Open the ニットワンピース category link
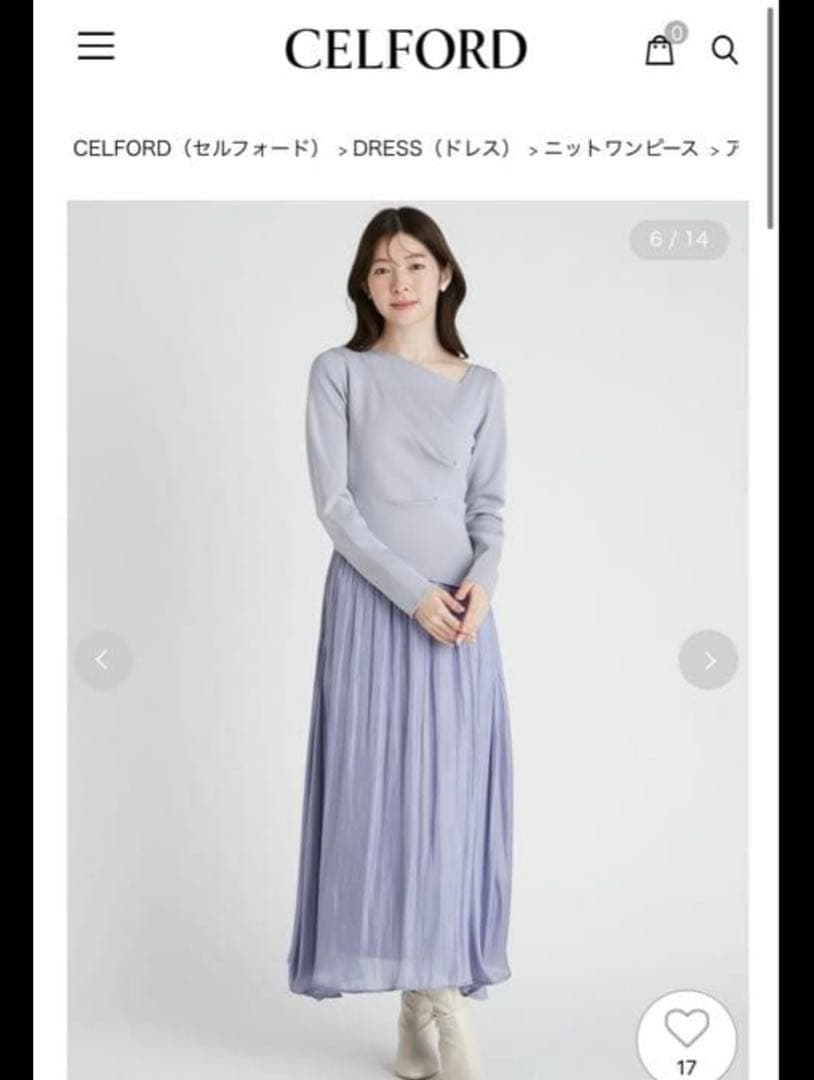The width and height of the screenshot is (814, 1080). click(621, 148)
